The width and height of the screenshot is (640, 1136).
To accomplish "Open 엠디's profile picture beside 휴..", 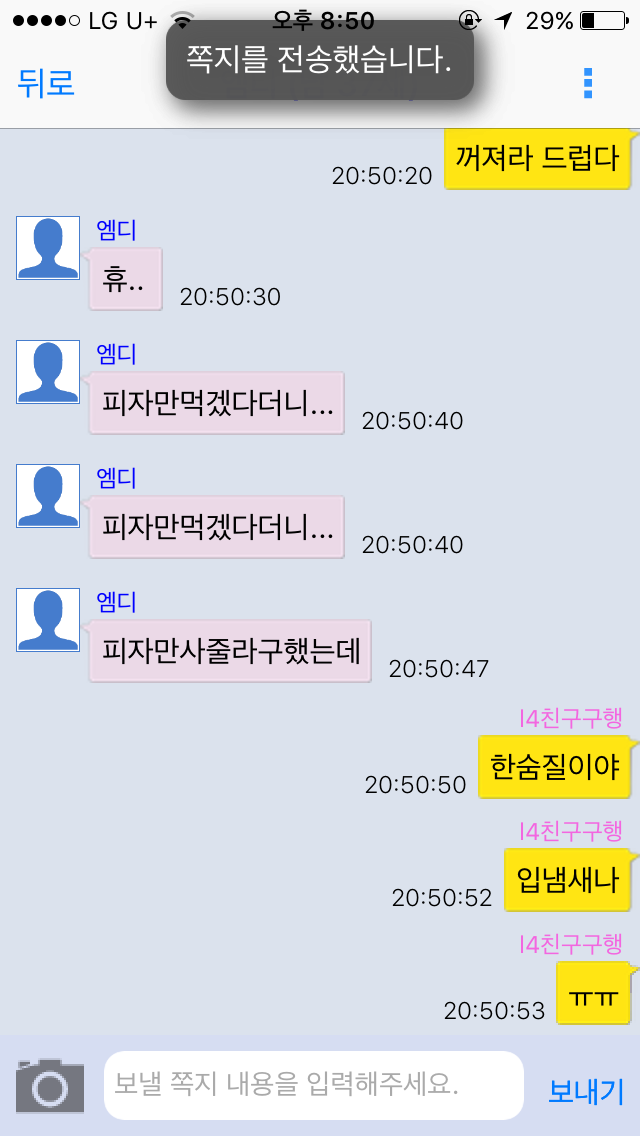I will click(x=48, y=248).
